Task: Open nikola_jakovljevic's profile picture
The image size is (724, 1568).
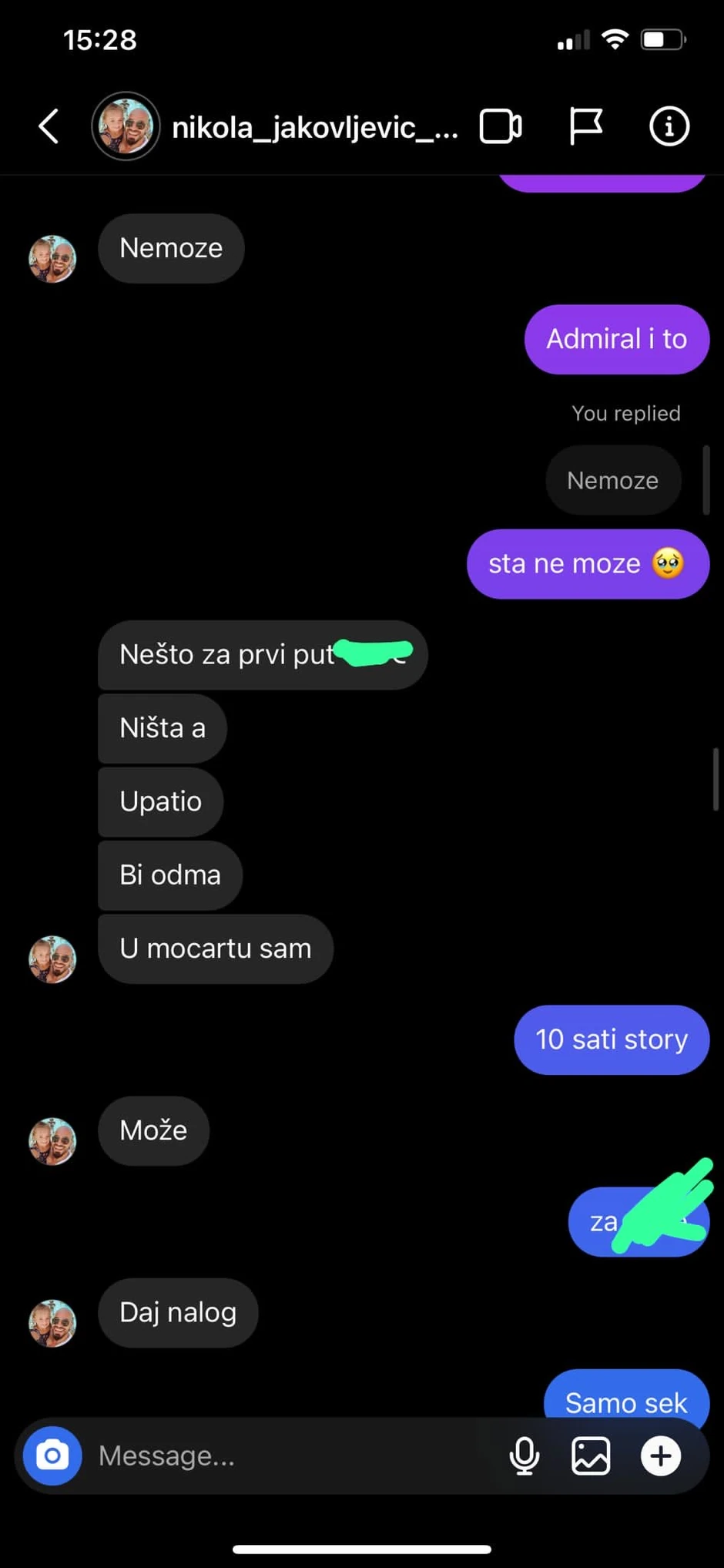Action: pyautogui.click(x=125, y=126)
